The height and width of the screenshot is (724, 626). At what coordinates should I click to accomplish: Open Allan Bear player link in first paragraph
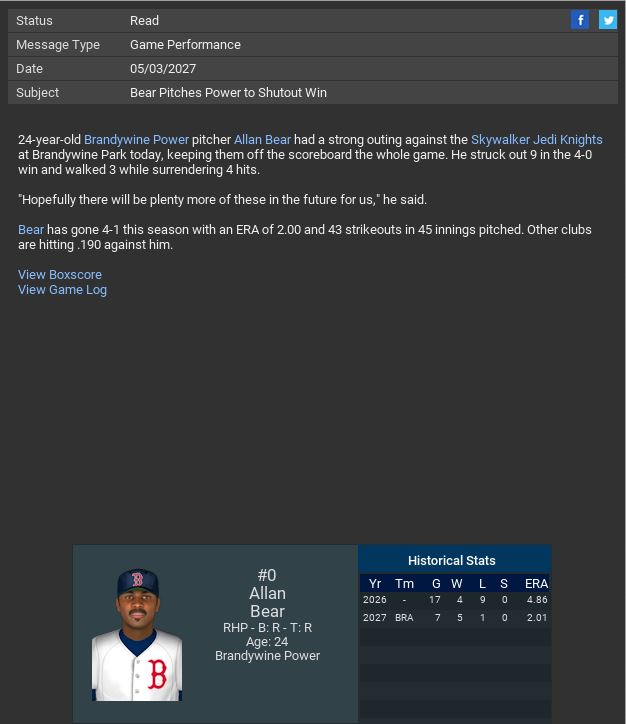pyautogui.click(x=262, y=140)
